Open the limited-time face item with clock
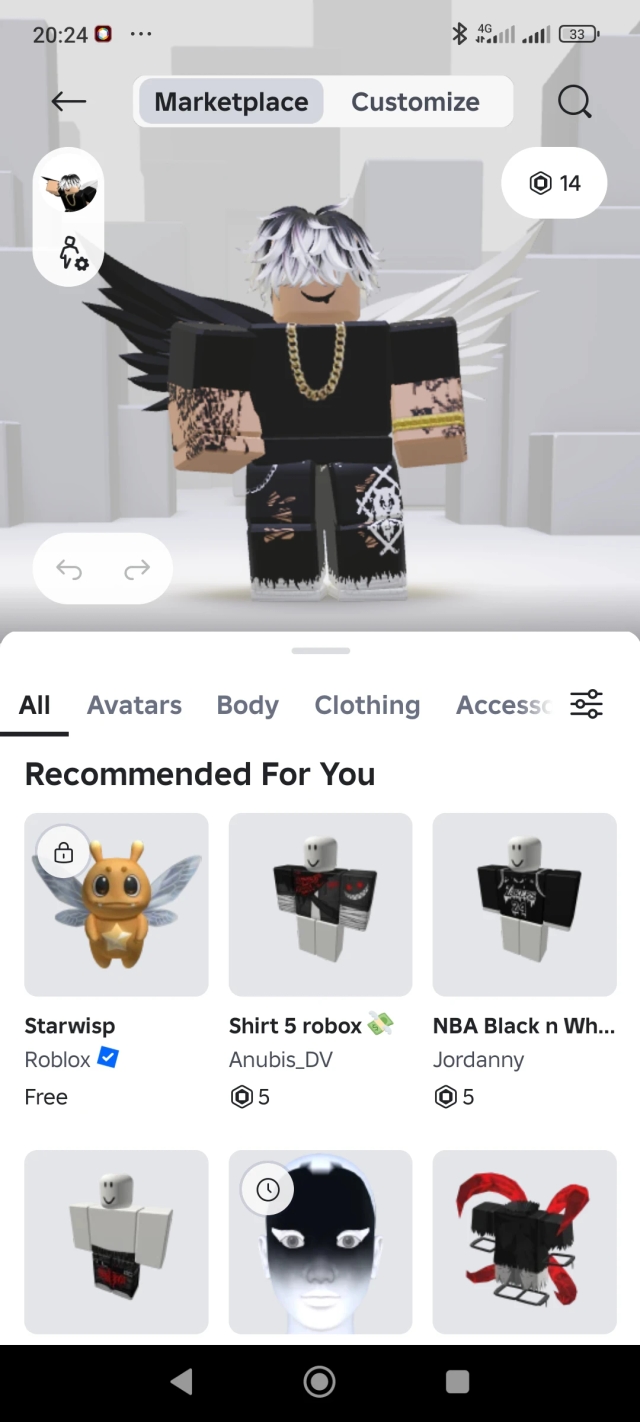Image resolution: width=640 pixels, height=1422 pixels. pos(320,1242)
